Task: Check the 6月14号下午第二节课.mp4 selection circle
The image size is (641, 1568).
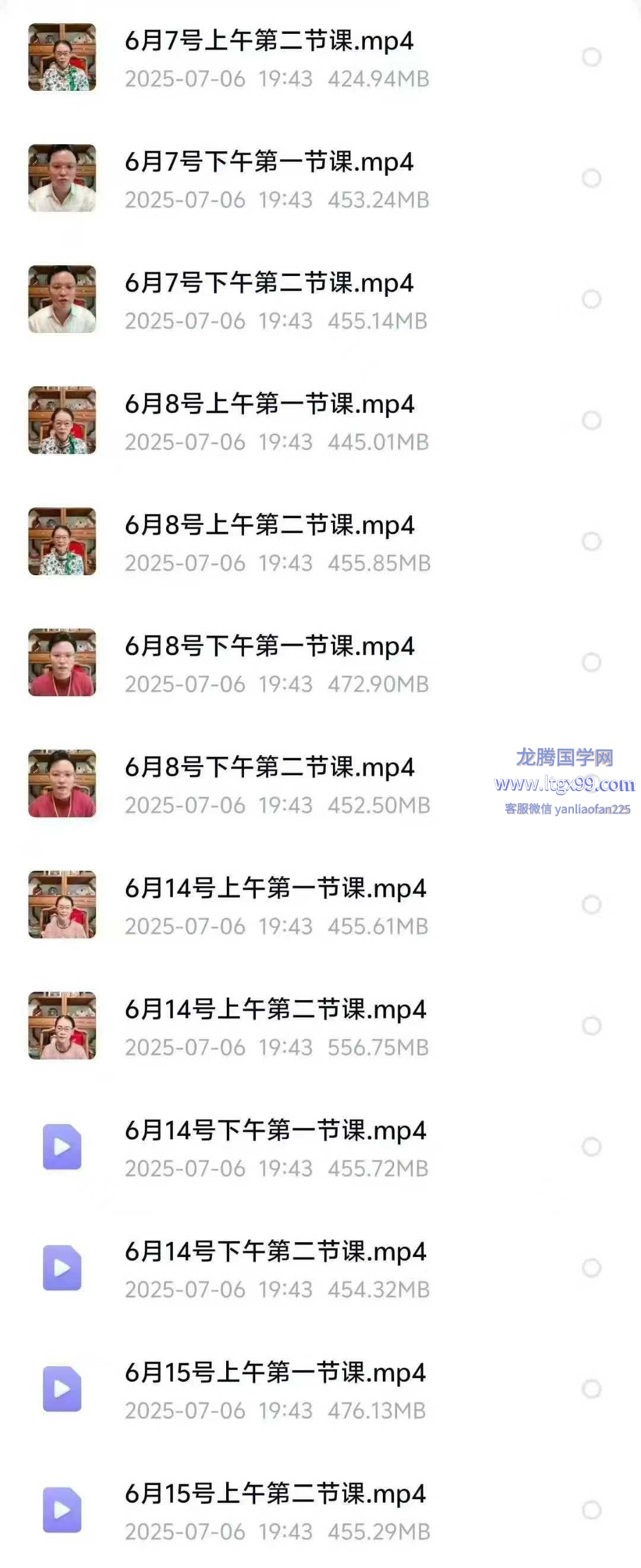Action: (591, 1268)
